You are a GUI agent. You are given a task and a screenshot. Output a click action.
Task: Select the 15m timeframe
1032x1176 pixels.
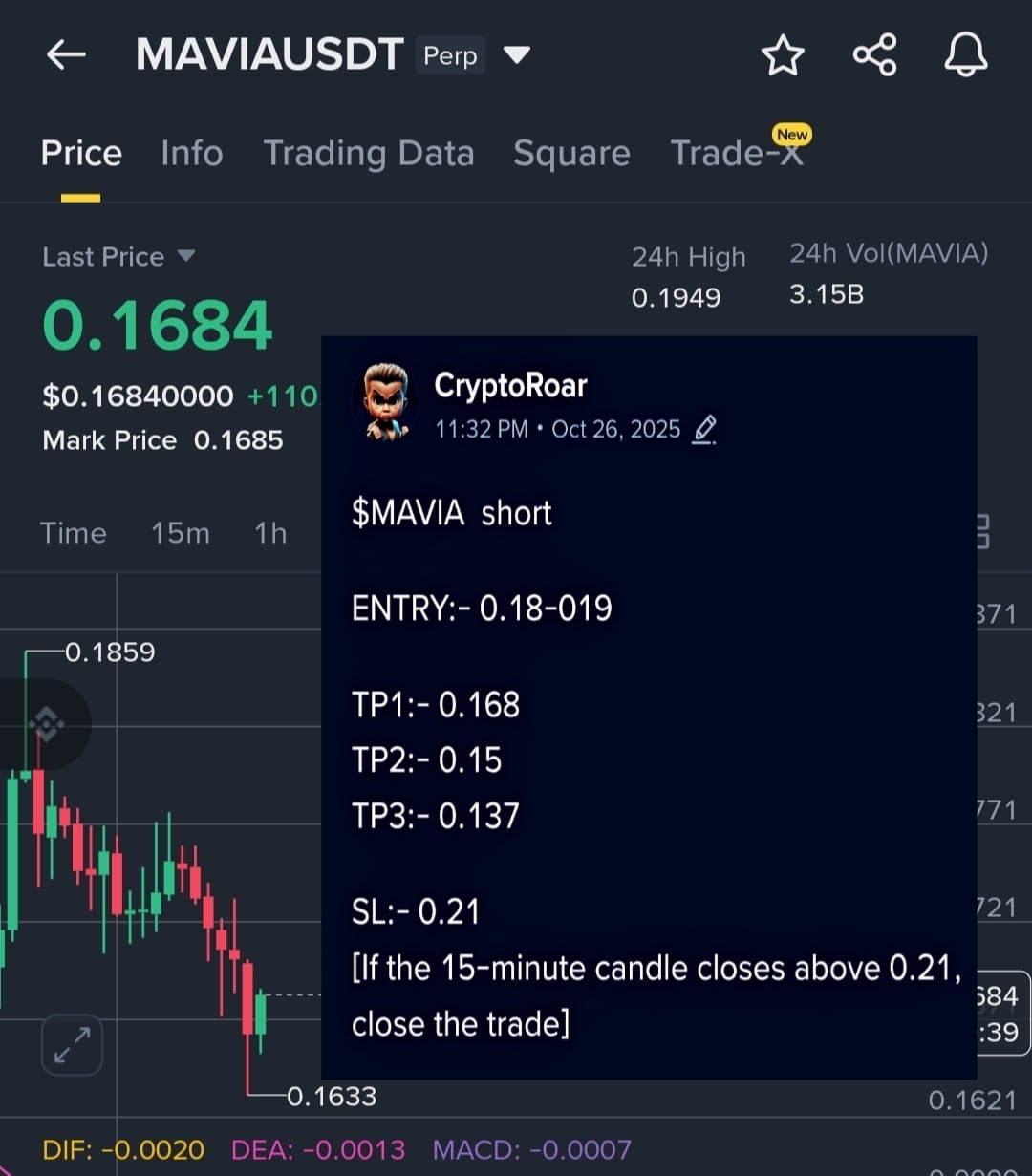(180, 533)
